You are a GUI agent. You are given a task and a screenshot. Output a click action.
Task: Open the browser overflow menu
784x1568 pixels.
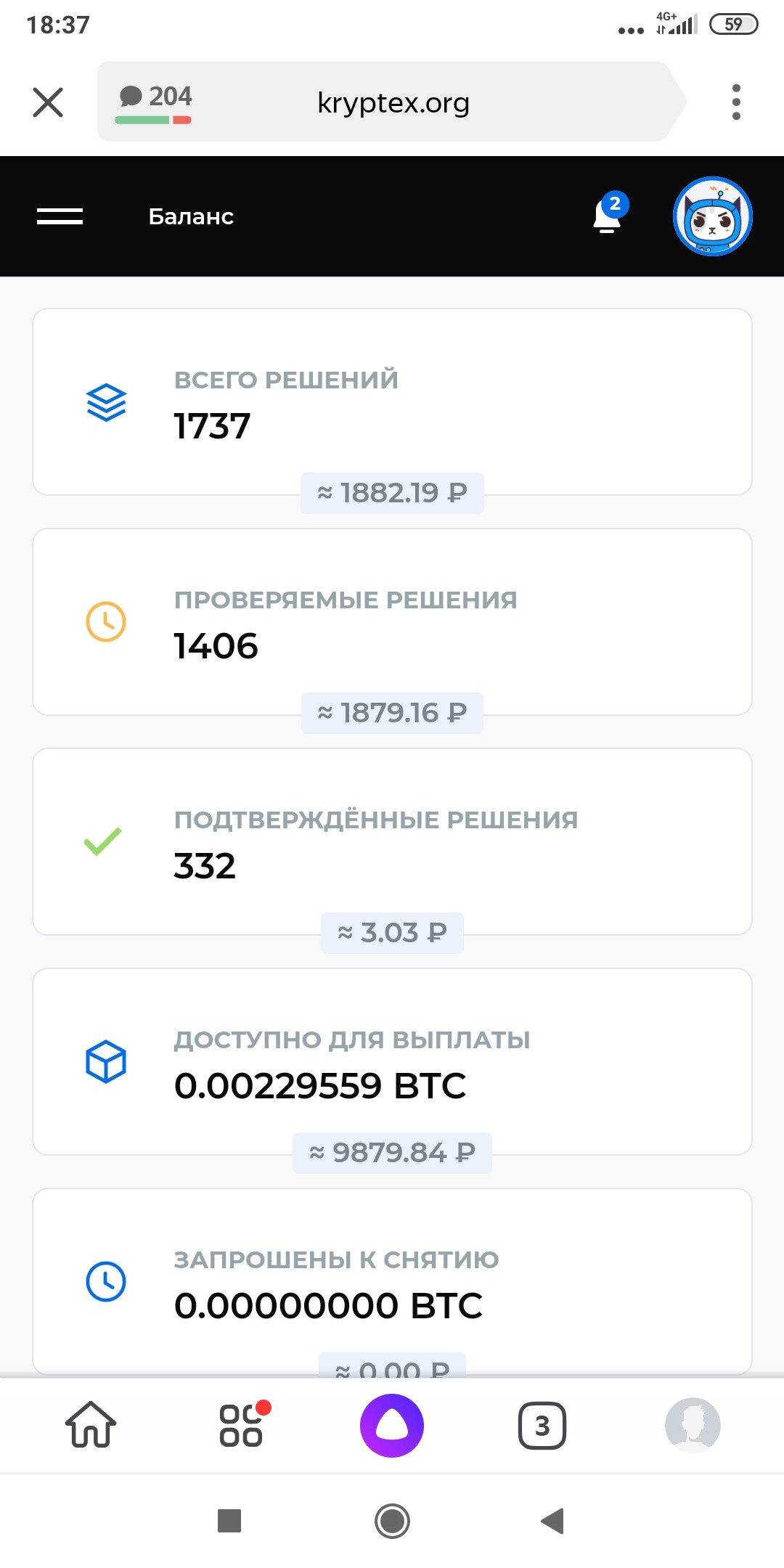click(x=736, y=102)
